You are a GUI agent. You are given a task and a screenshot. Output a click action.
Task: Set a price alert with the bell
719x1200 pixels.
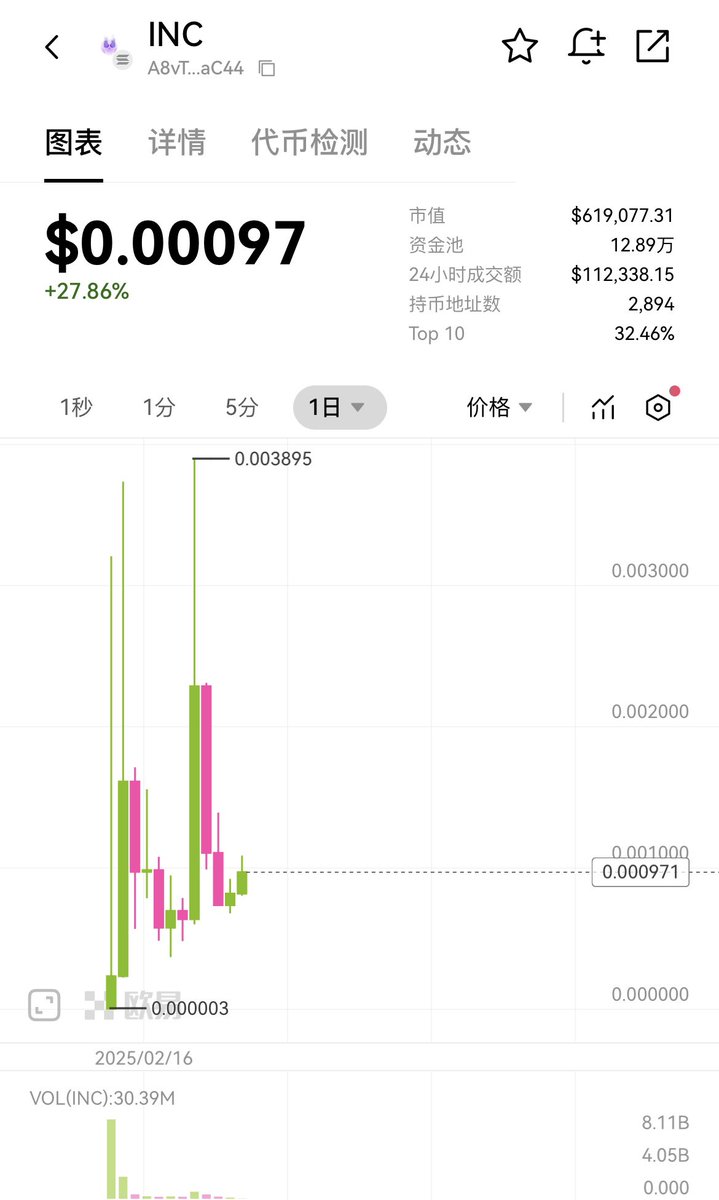tap(587, 46)
